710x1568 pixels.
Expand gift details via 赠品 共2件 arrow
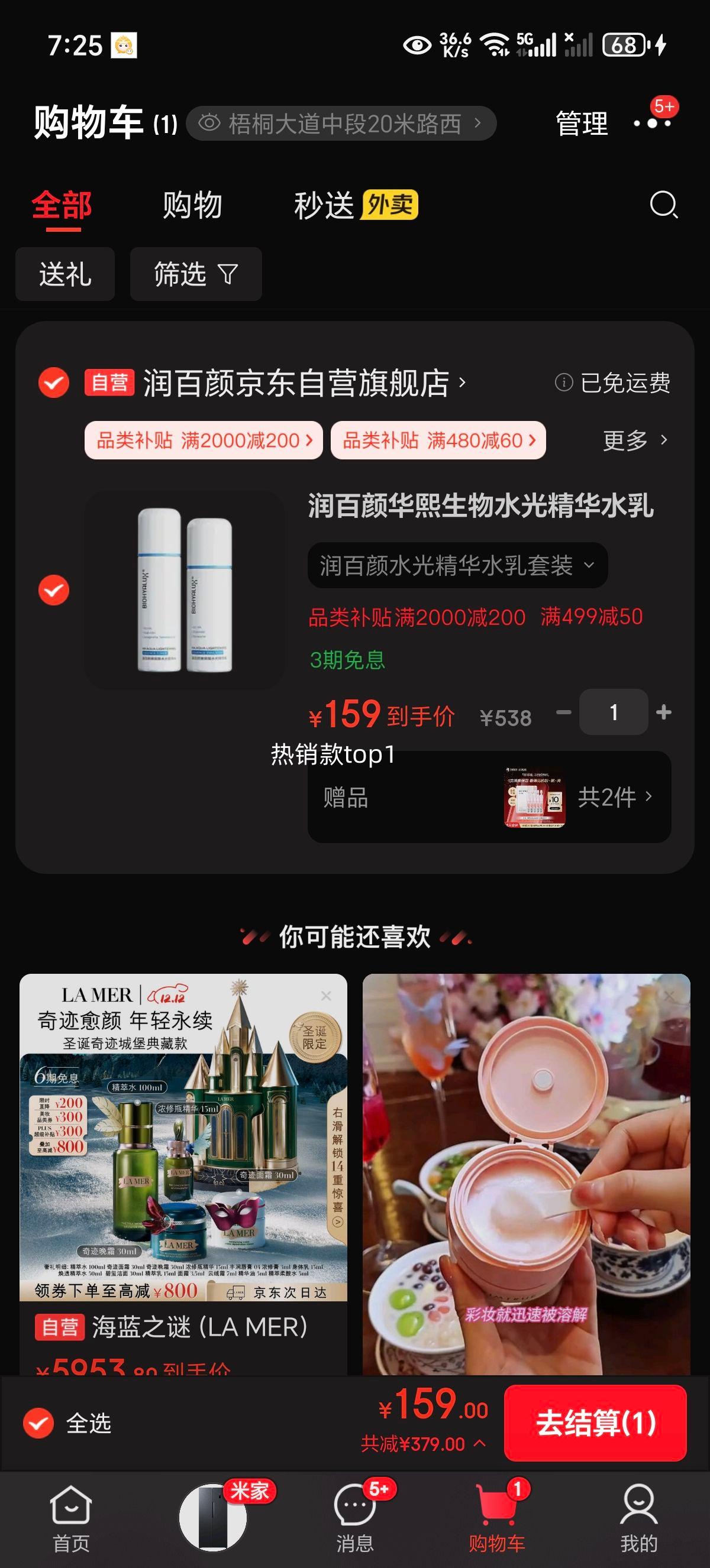[650, 798]
